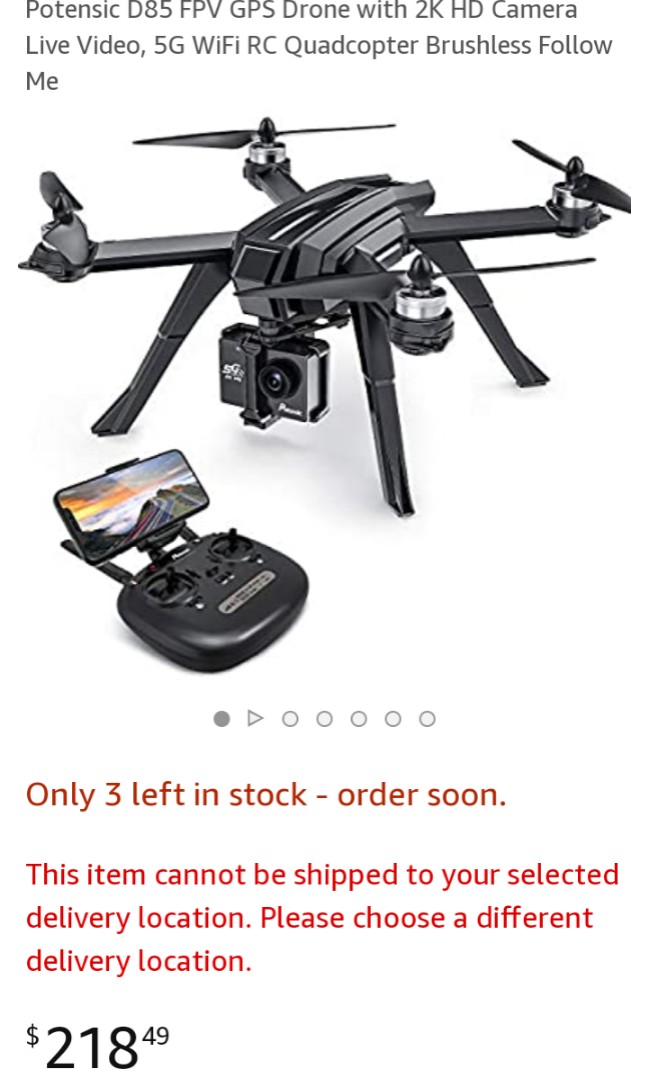The width and height of the screenshot is (648, 1080).
Task: Open the Potensic D85 drone product image
Action: pyautogui.click(x=324, y=395)
